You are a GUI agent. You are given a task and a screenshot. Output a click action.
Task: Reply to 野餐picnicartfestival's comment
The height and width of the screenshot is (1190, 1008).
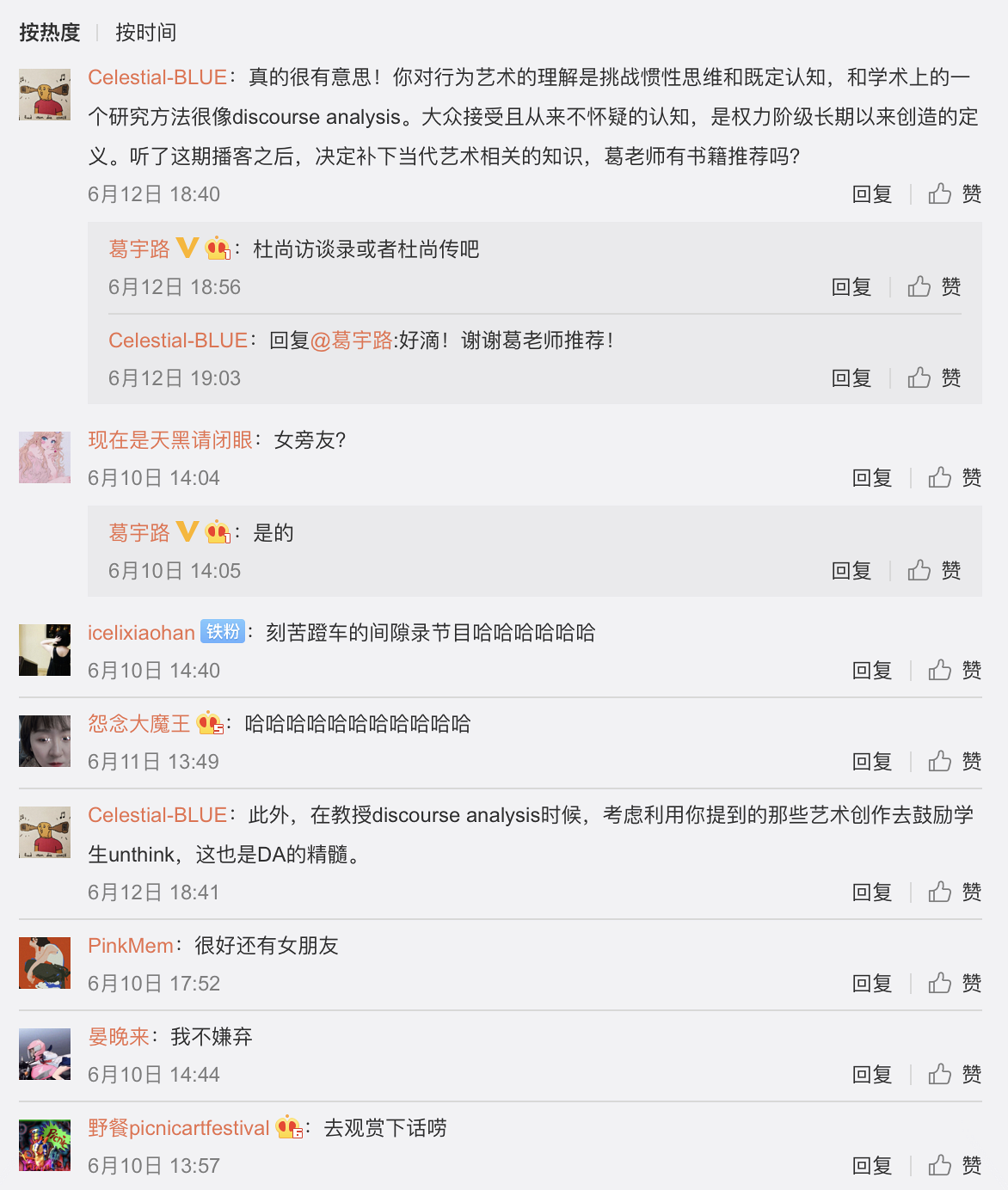[x=871, y=1166]
